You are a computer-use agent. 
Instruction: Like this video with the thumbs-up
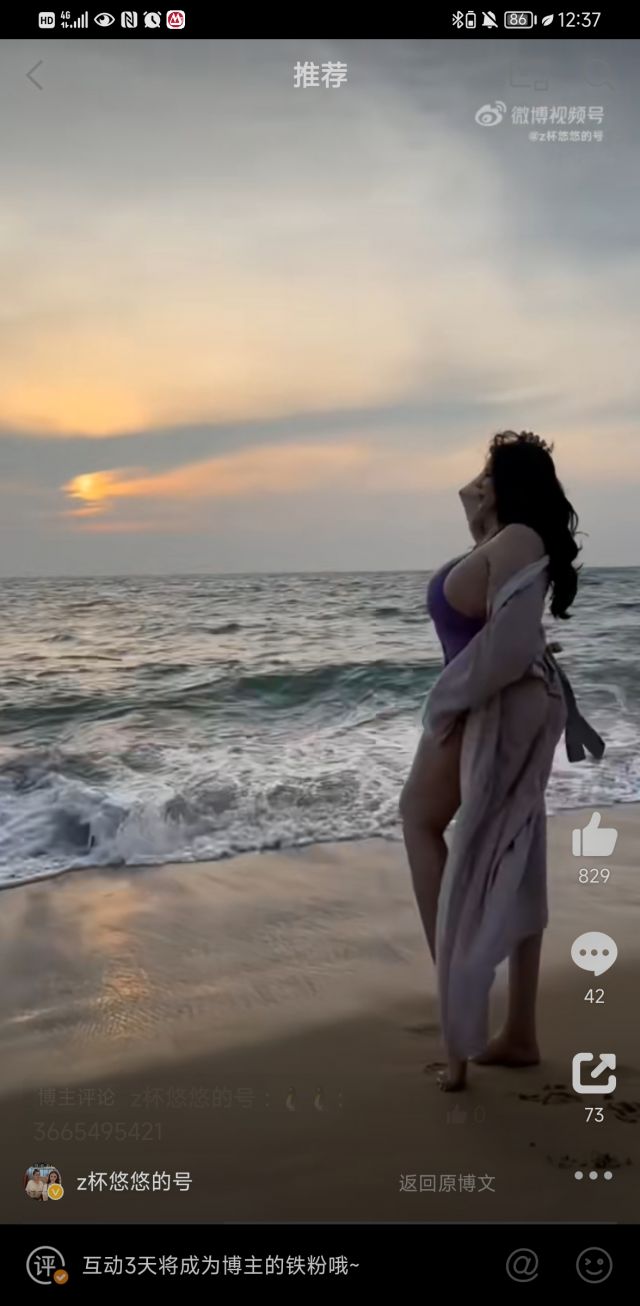coord(594,834)
